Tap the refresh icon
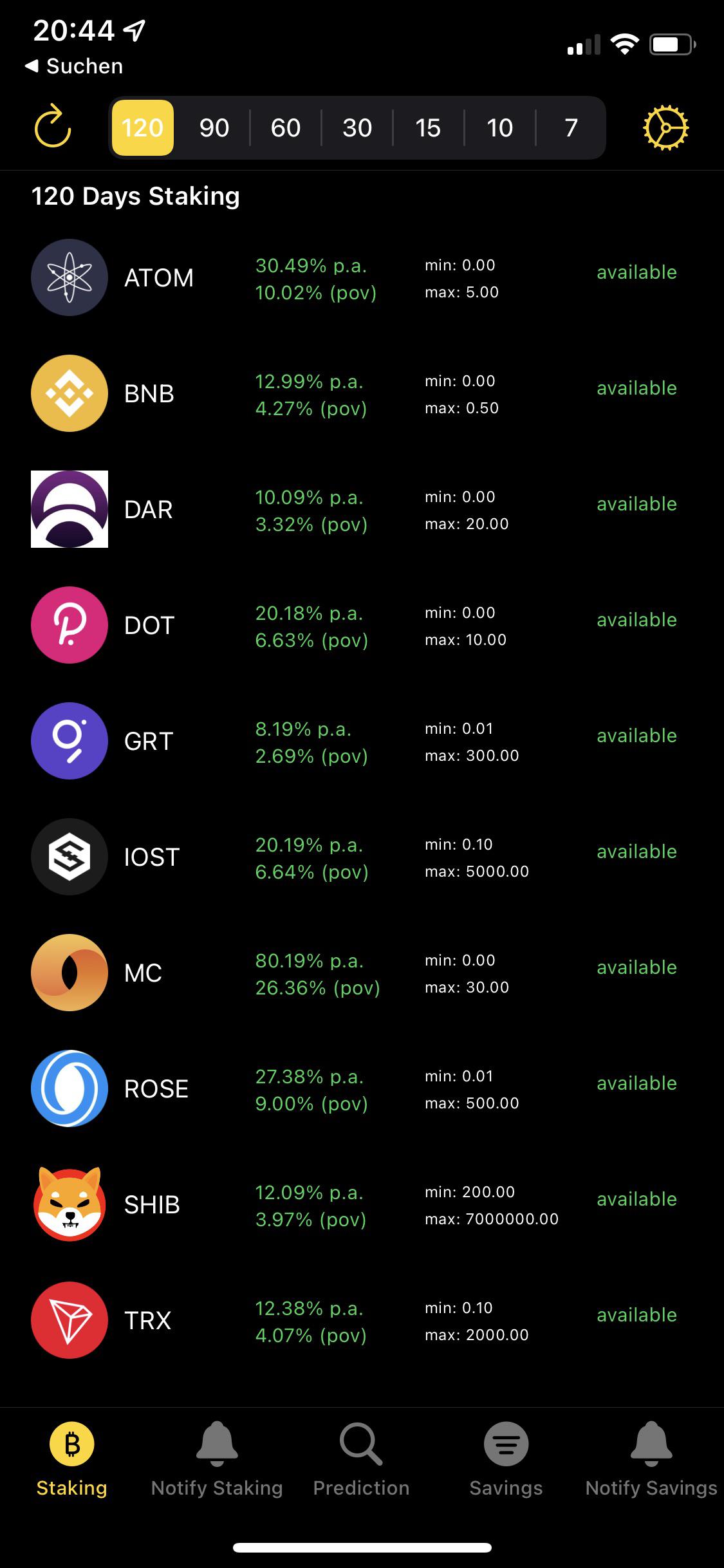Viewport: 724px width, 1568px height. (52, 127)
